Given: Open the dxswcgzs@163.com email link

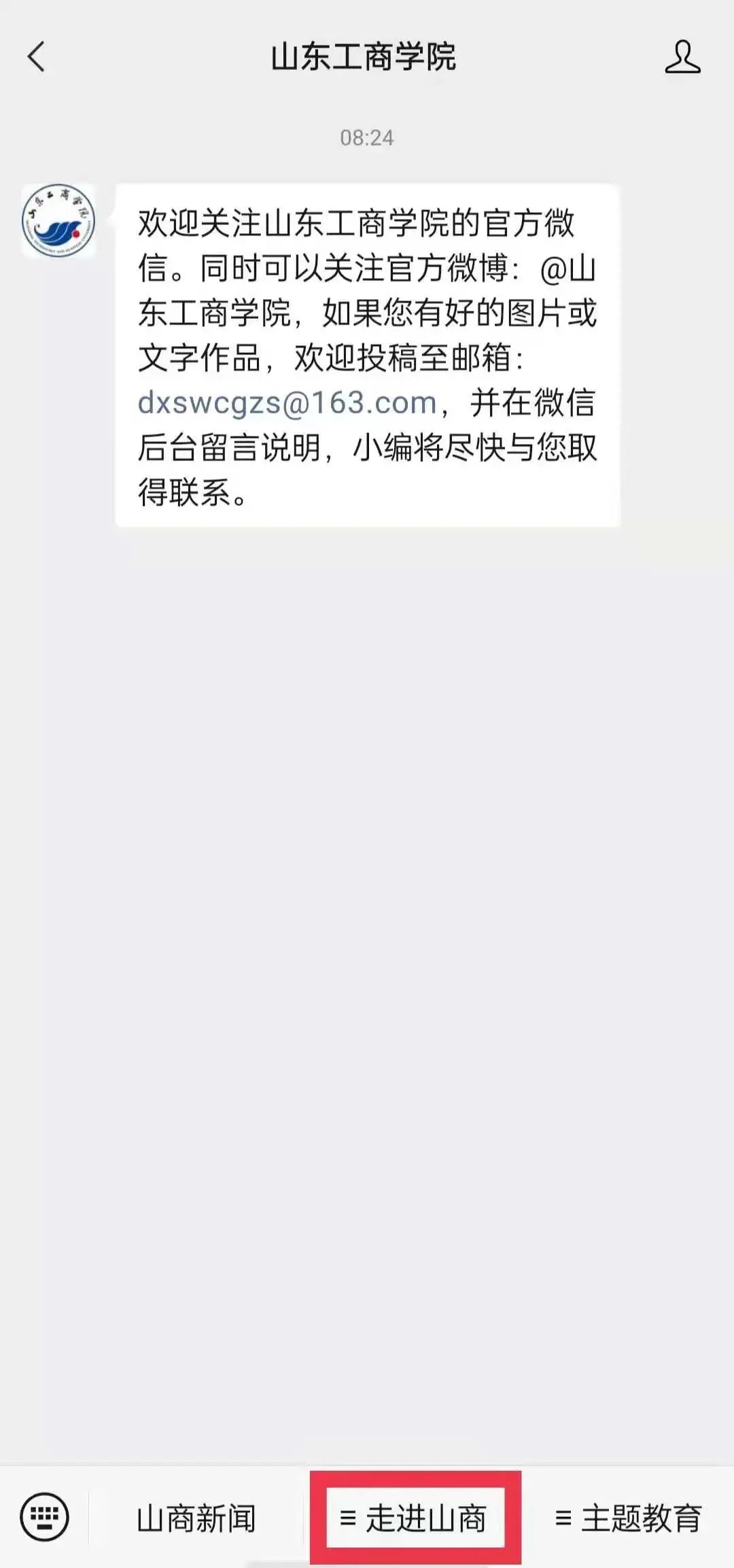Looking at the screenshot, I should point(287,403).
